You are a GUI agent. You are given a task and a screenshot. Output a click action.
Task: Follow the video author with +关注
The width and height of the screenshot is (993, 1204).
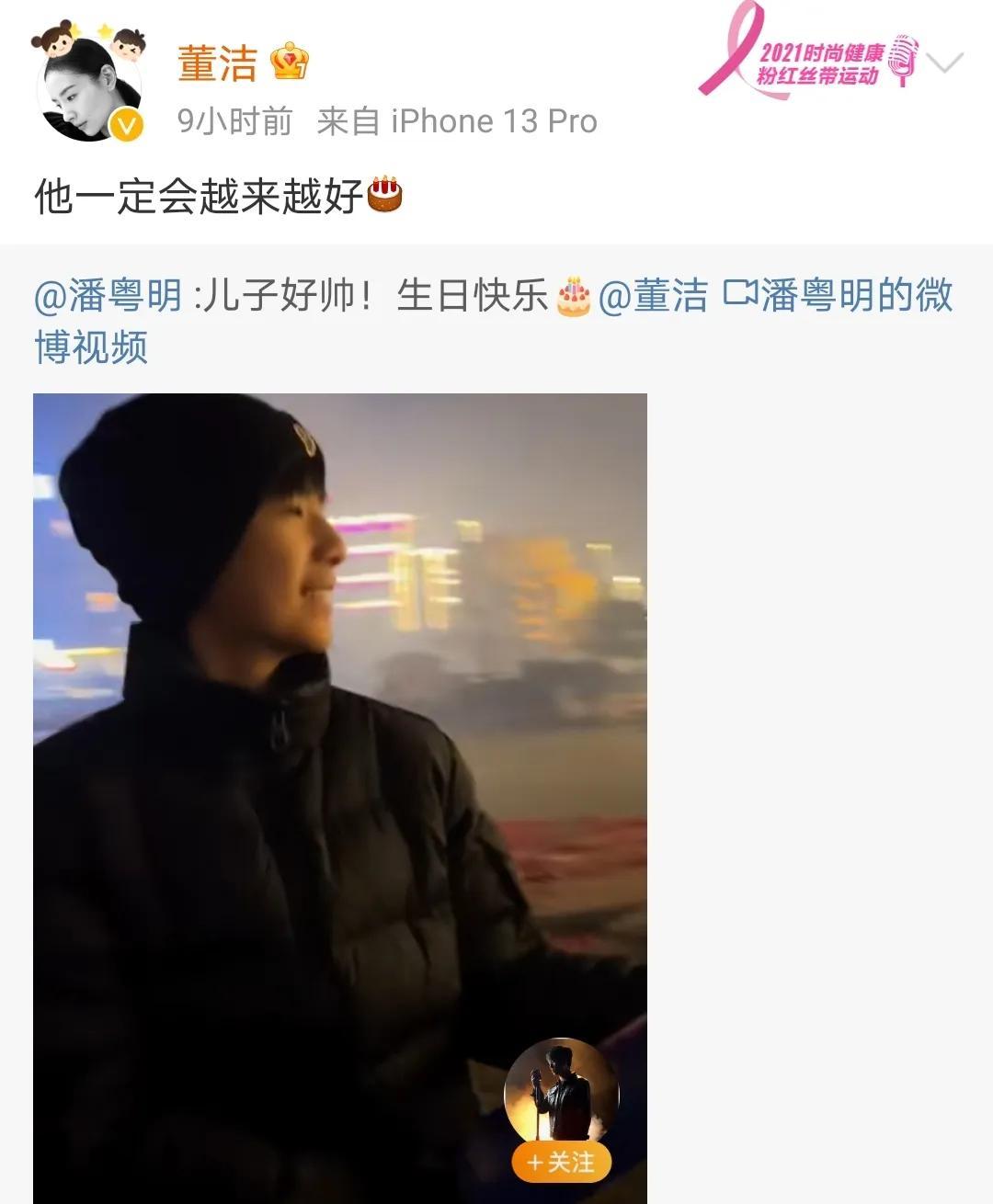(561, 1163)
